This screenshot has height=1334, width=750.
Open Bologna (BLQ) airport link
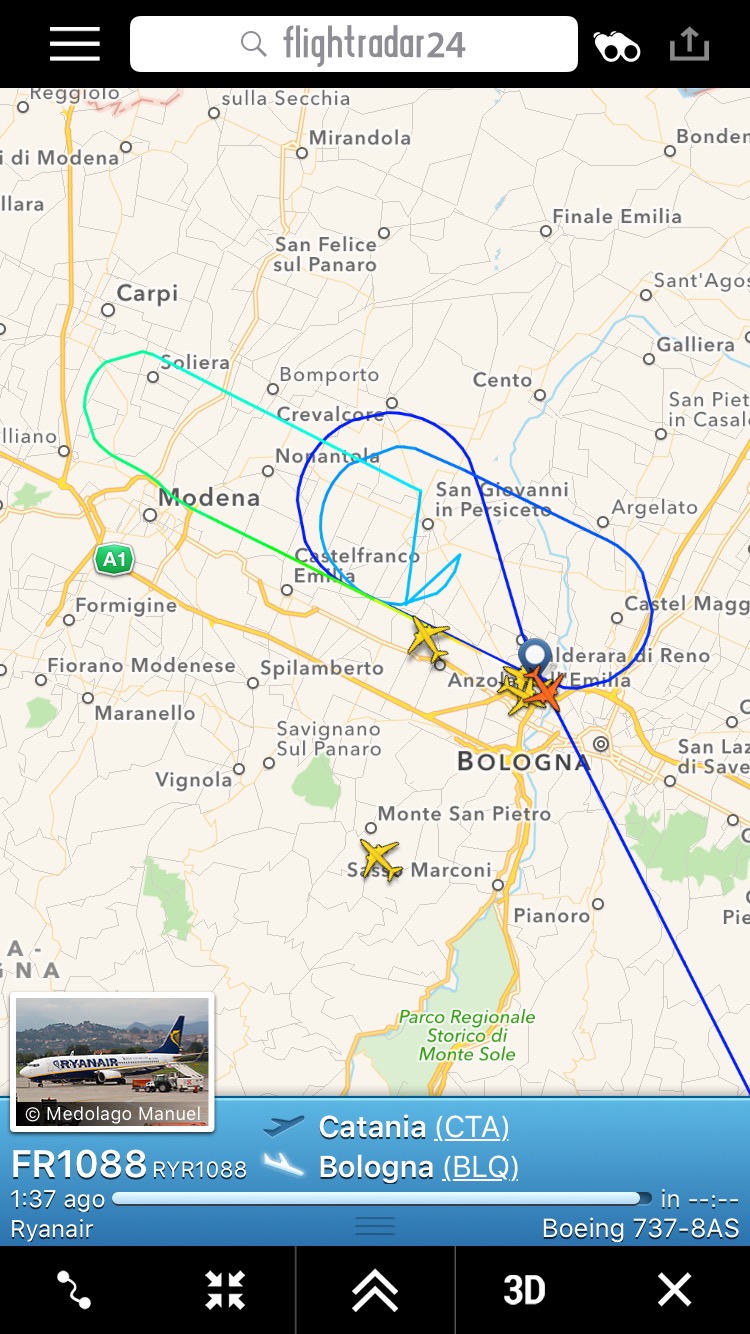[x=481, y=1167]
